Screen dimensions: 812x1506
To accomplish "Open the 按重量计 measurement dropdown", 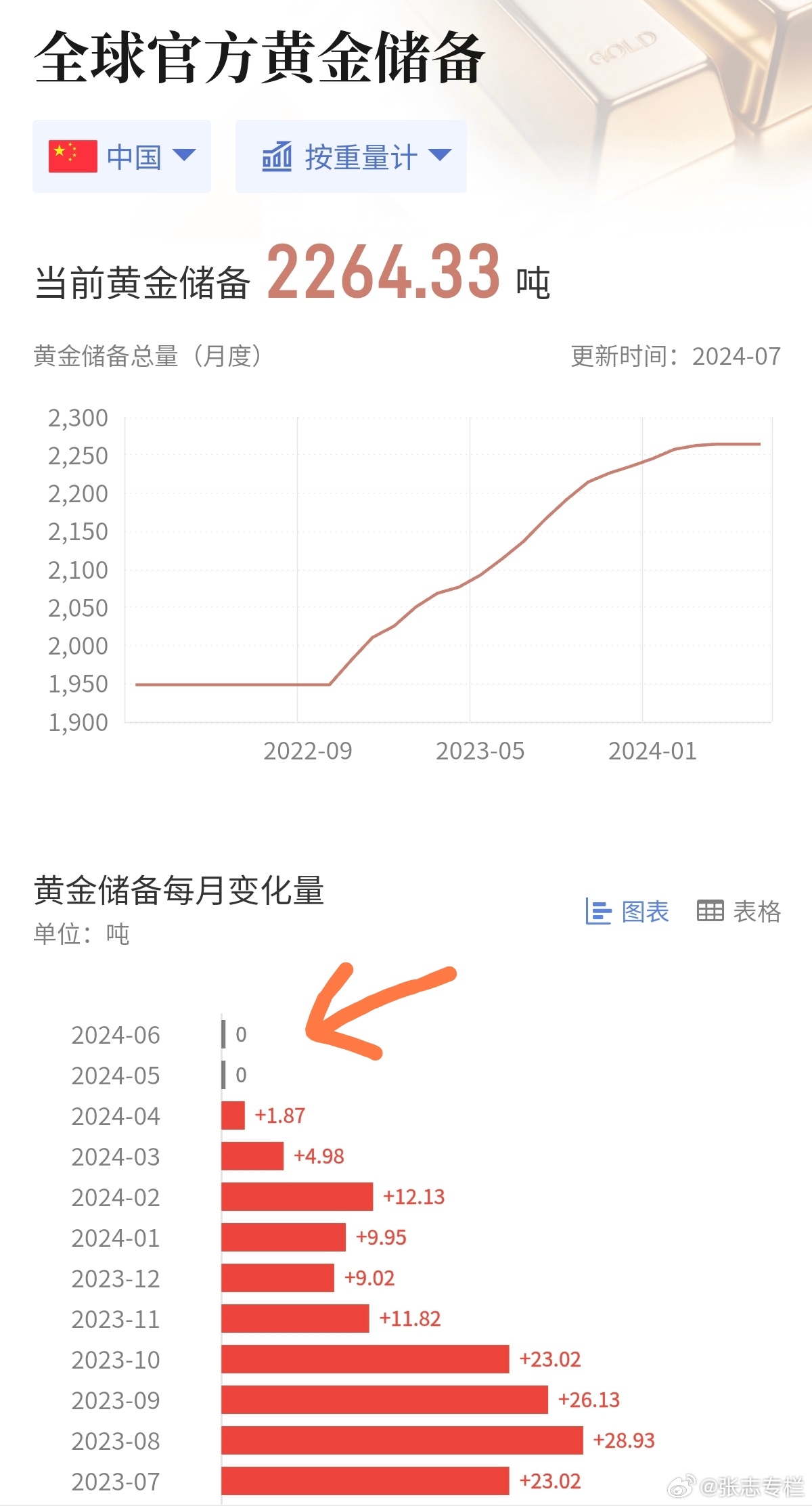I will point(351,156).
